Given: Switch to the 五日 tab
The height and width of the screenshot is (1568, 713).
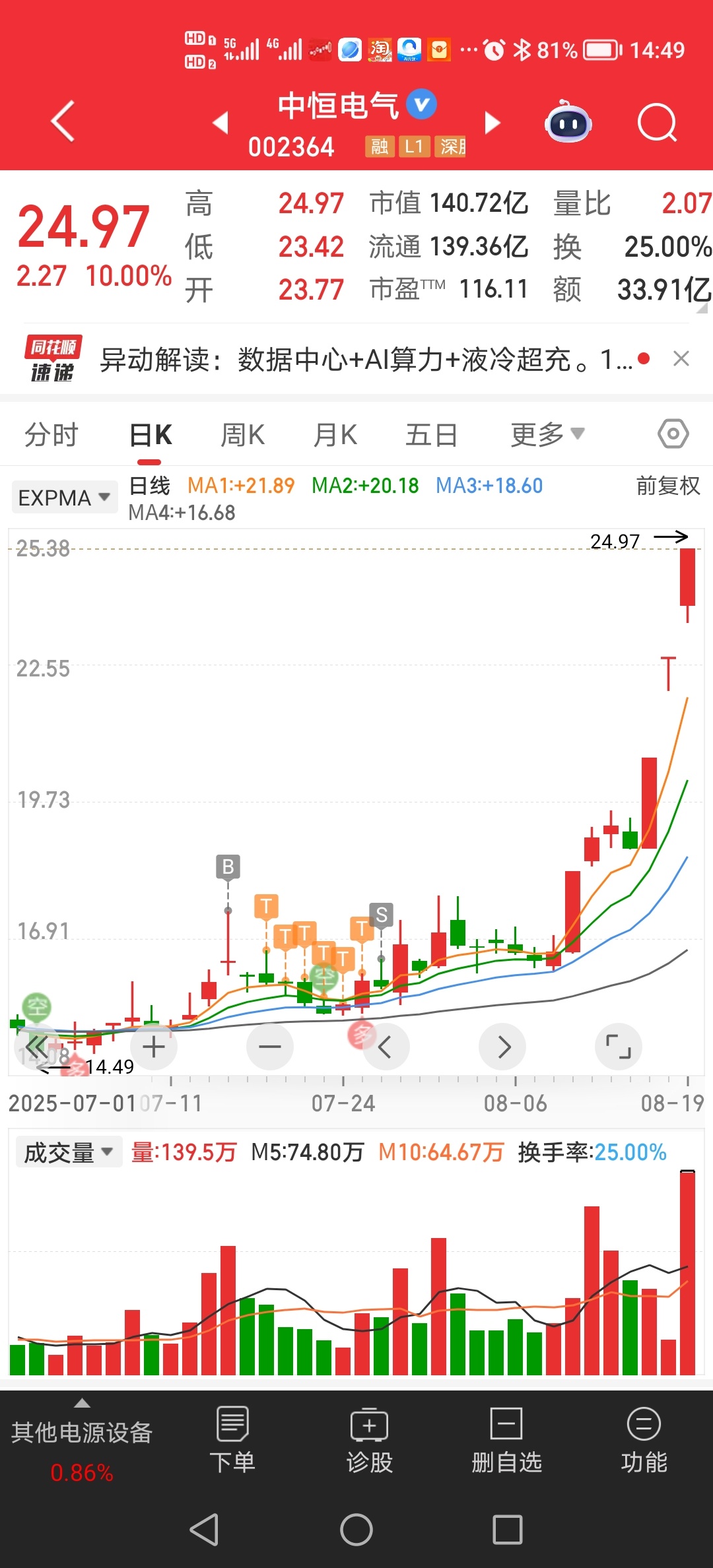Looking at the screenshot, I should point(432,435).
